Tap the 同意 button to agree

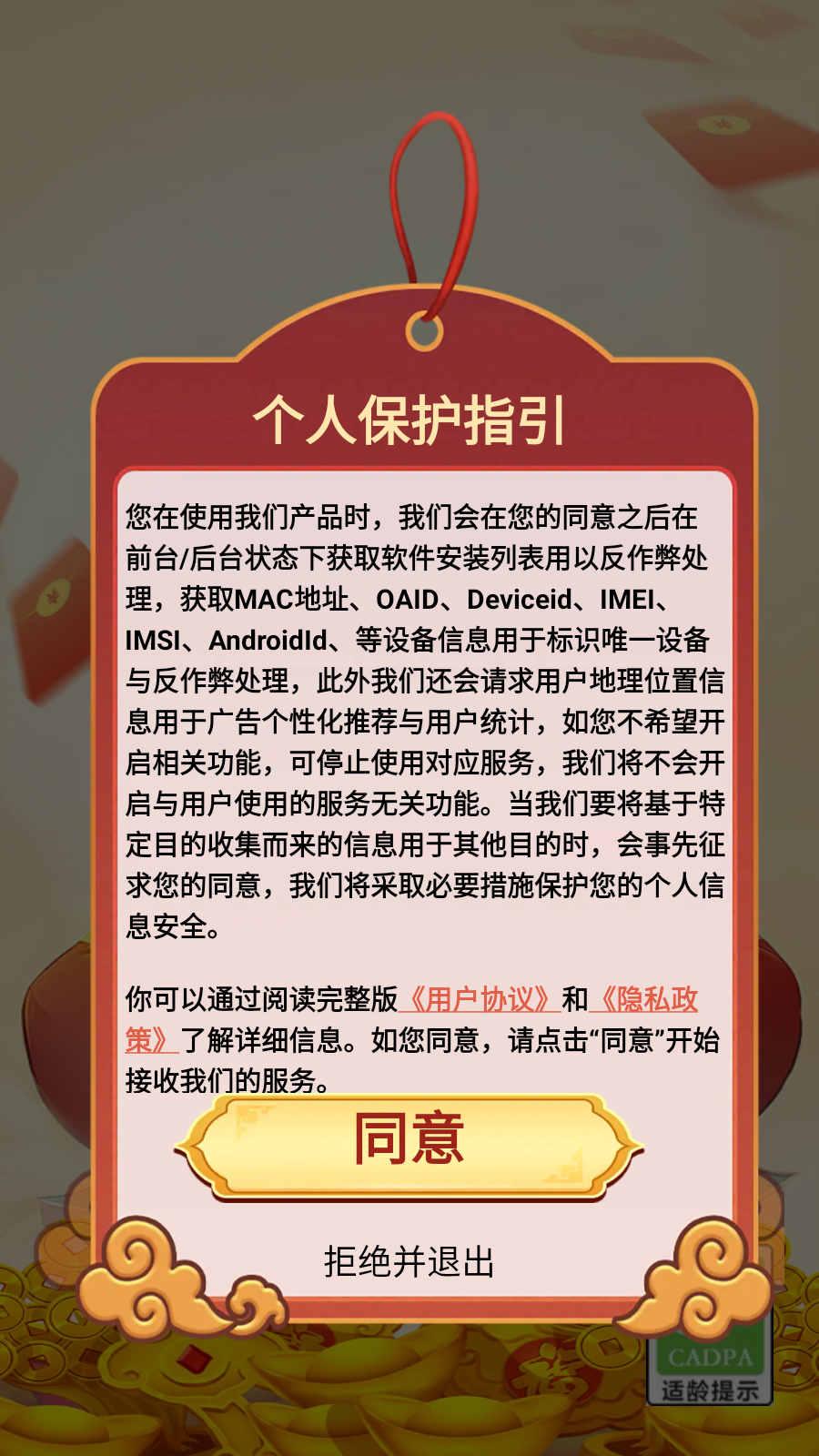click(409, 1145)
